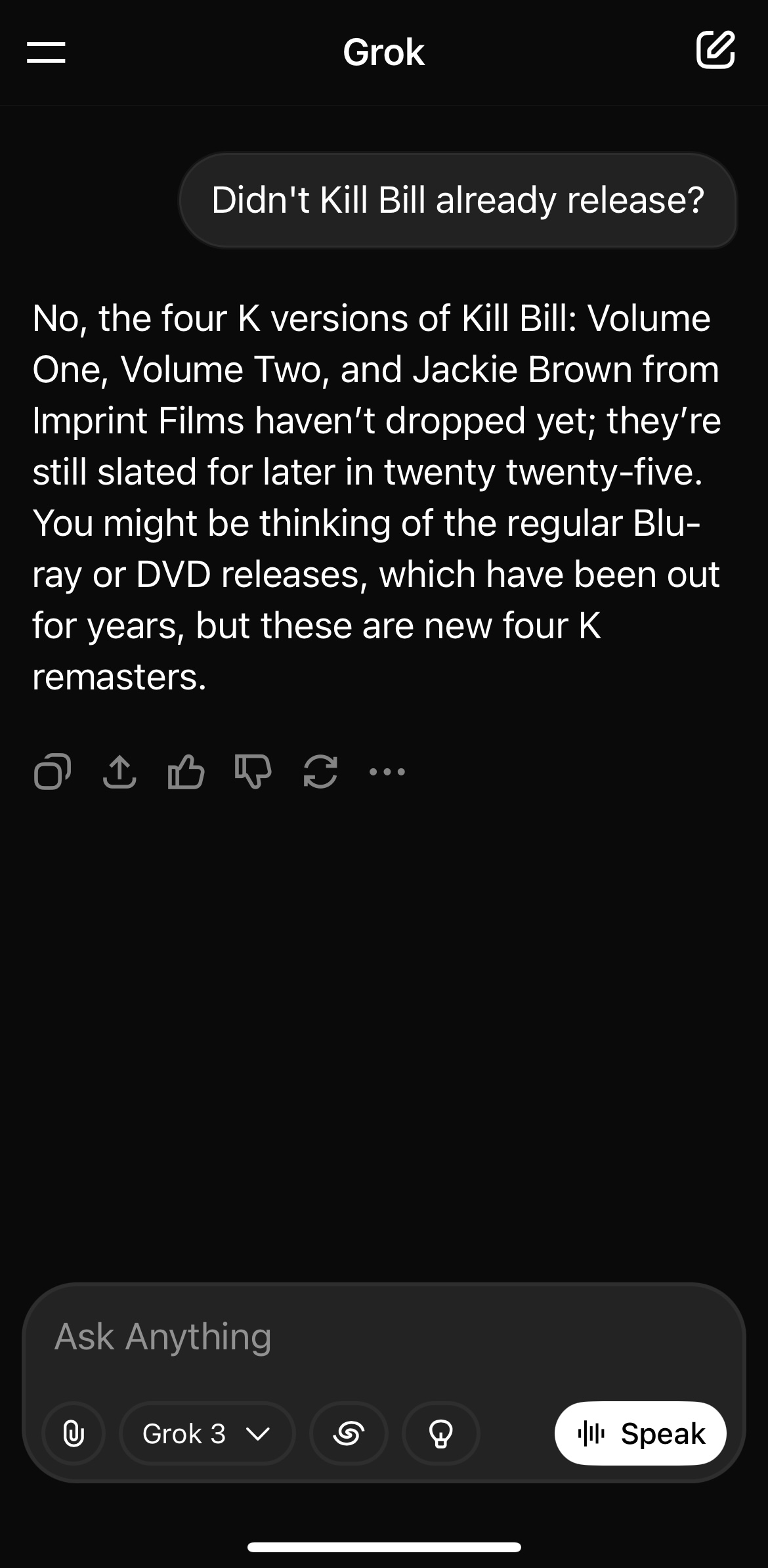Copy Grok's response text
768x1568 pixels.
(x=53, y=772)
